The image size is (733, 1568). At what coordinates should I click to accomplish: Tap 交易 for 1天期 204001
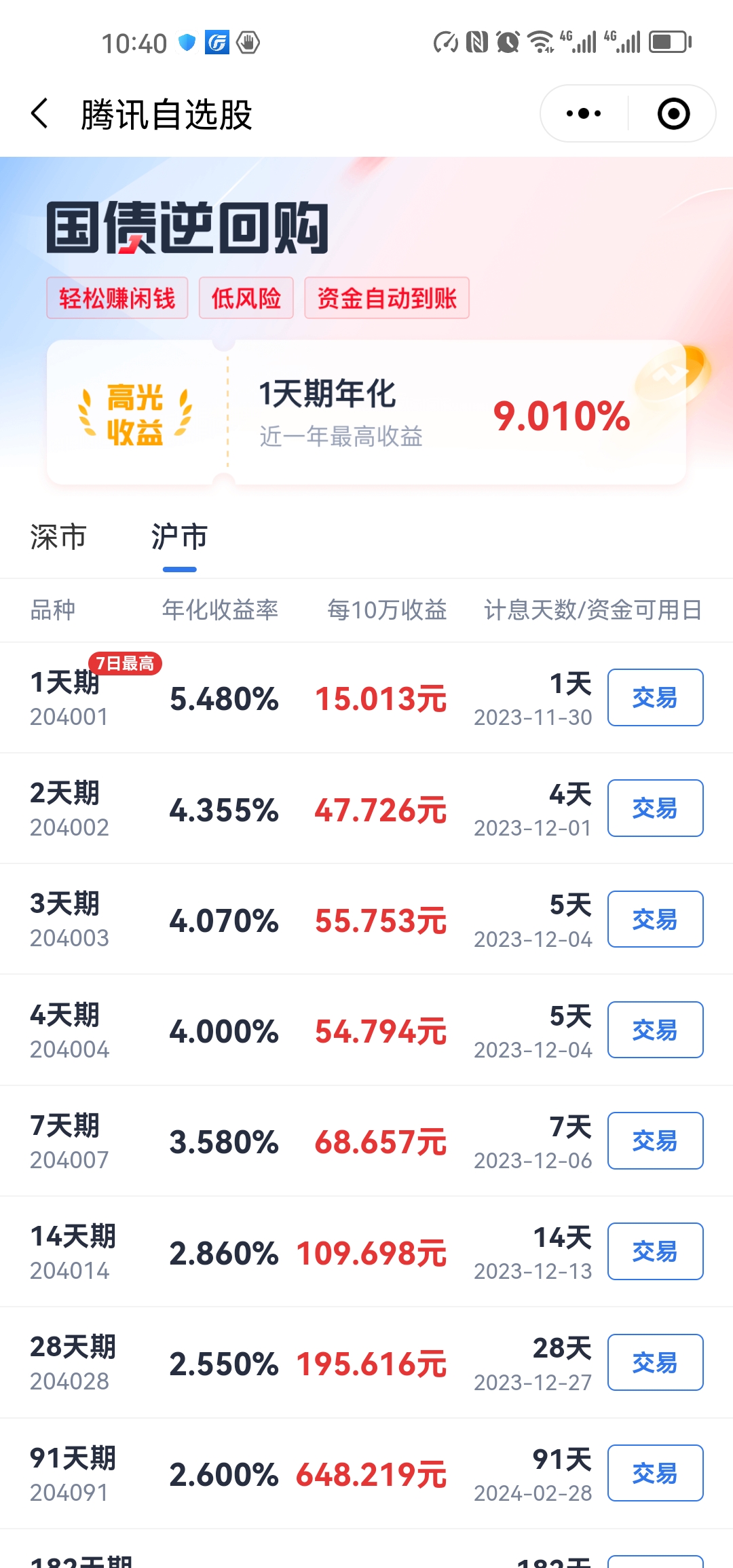pos(655,697)
